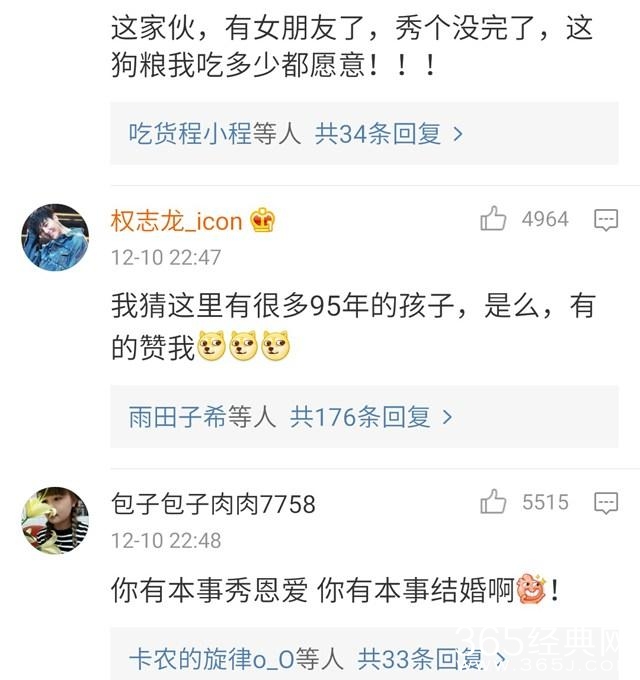This screenshot has height=680, width=640.
Task: Open 包子包子肉肉7758's profile avatar
Action: 55,520
